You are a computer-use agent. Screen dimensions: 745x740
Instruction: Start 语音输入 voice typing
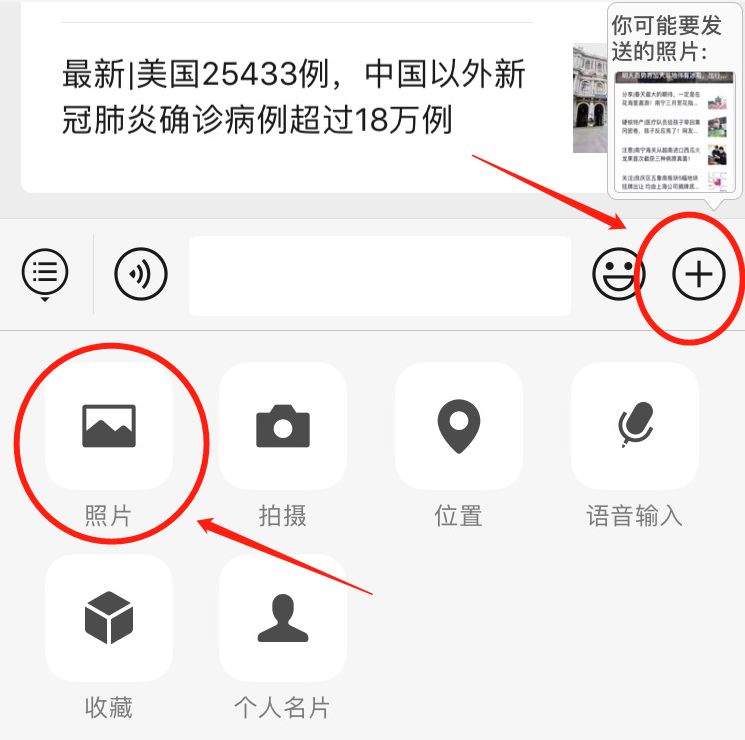click(634, 427)
